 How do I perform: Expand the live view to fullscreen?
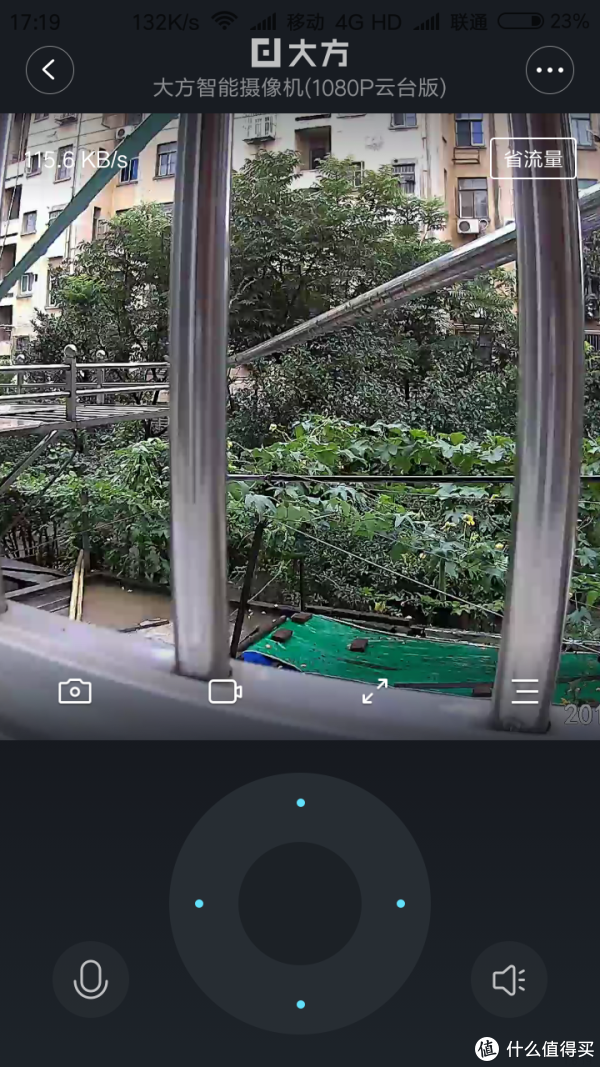[374, 691]
